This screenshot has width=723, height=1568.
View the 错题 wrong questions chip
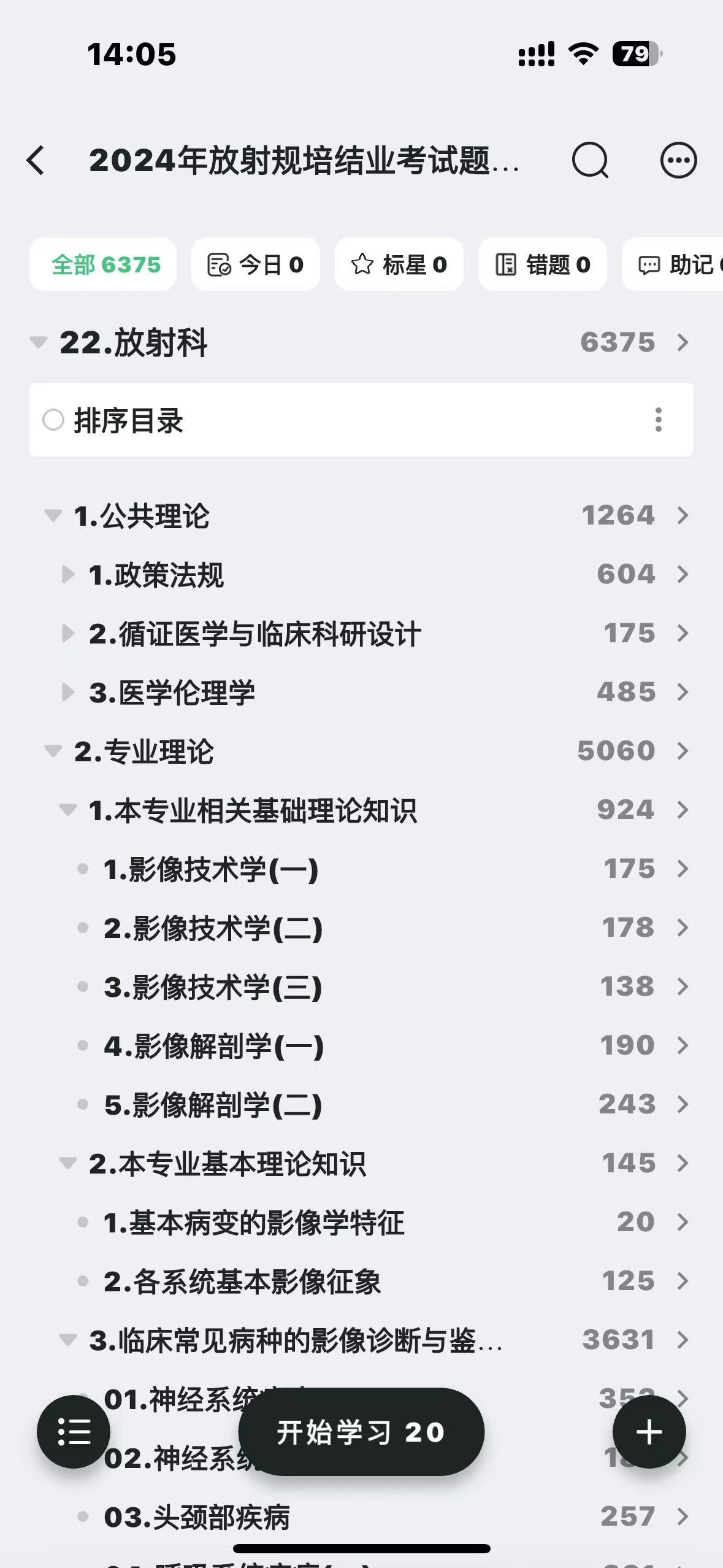543,264
